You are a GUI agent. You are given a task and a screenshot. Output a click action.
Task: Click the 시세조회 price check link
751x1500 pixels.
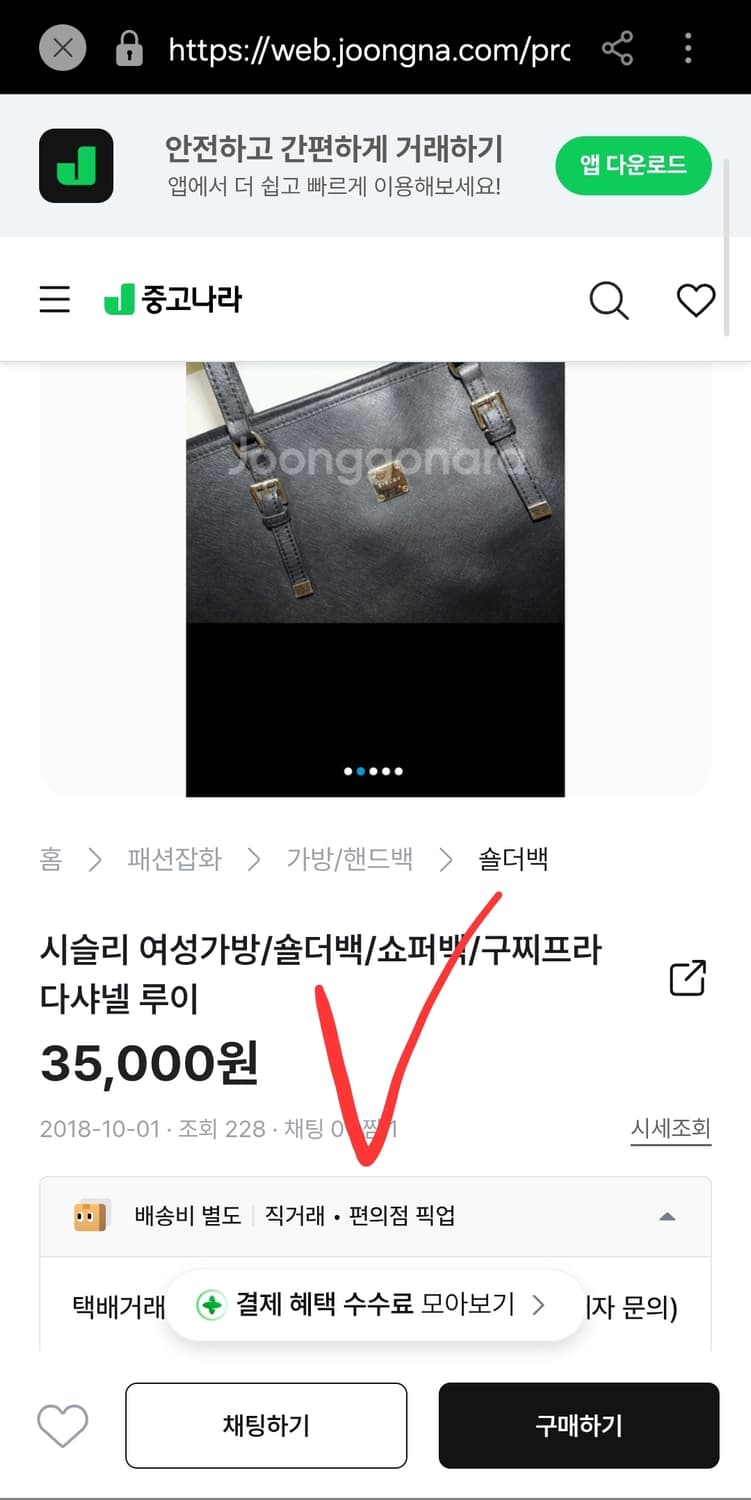[x=670, y=1127]
